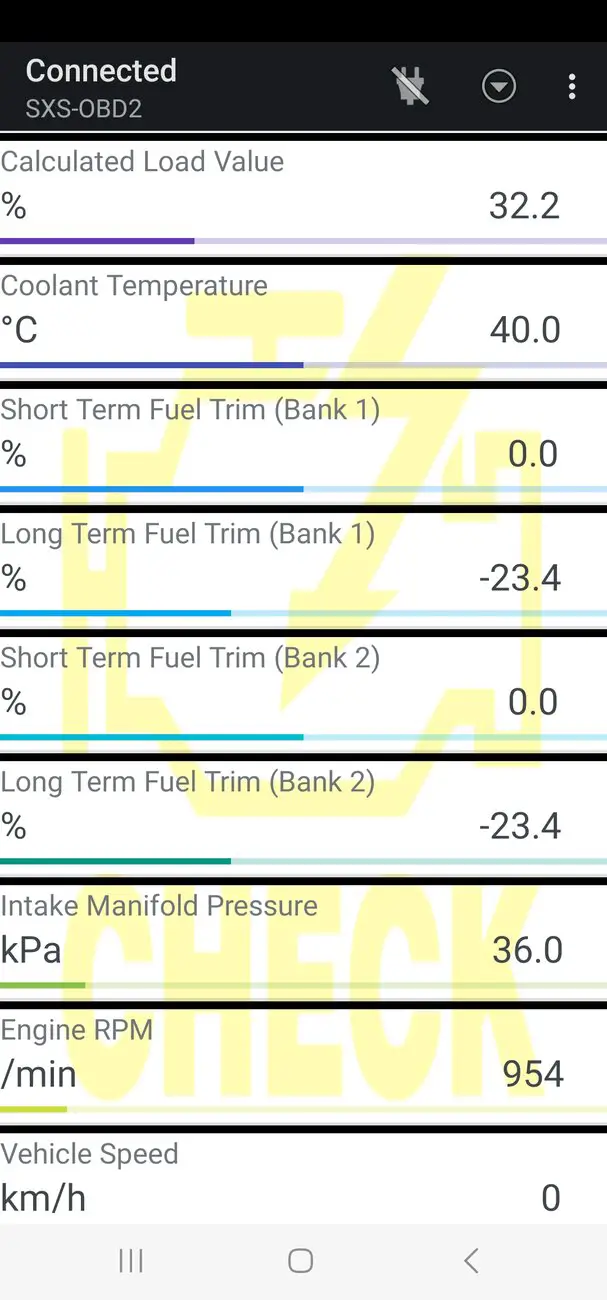Select Short Term Fuel Trim (Bank 1)
607x1300 pixels.
coord(303,441)
